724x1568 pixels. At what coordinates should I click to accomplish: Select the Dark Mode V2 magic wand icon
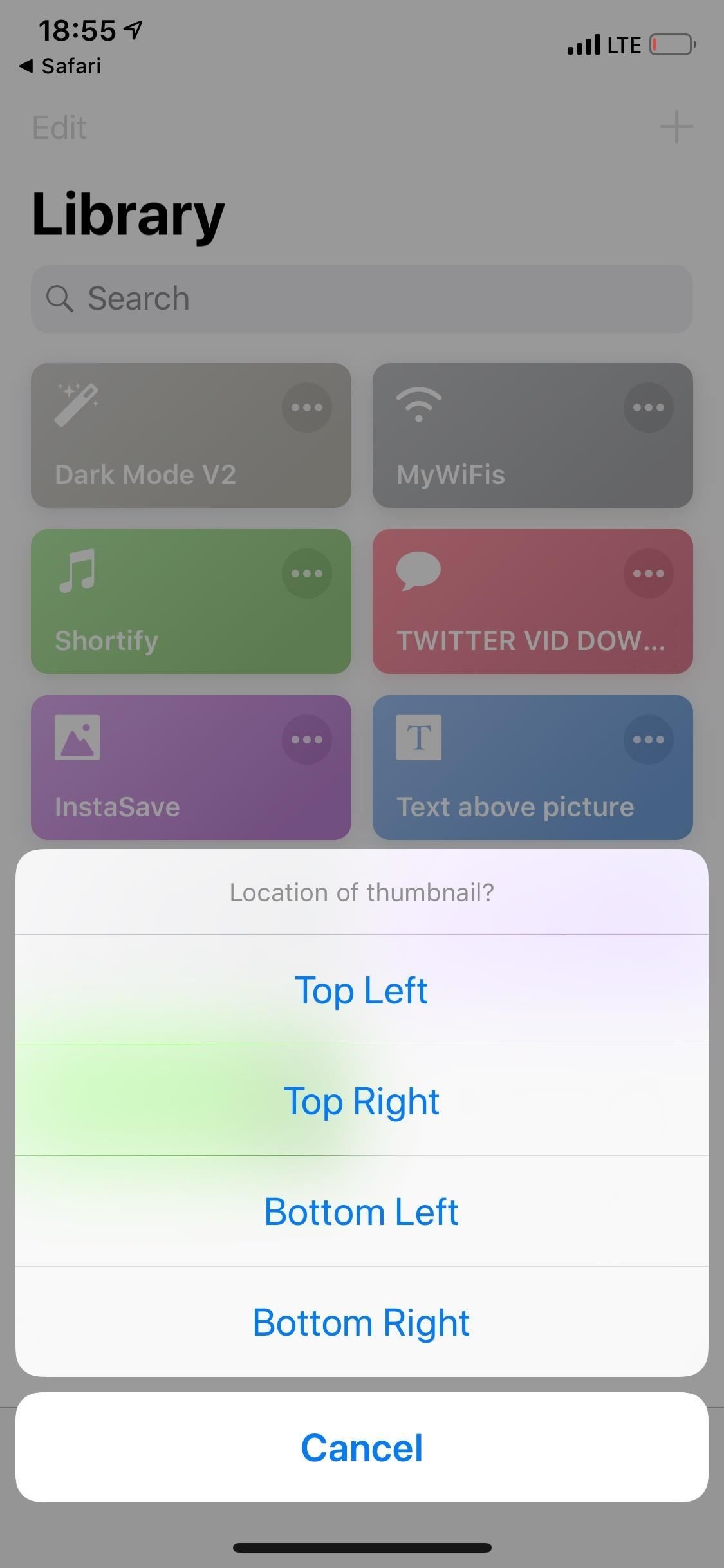pyautogui.click(x=77, y=402)
